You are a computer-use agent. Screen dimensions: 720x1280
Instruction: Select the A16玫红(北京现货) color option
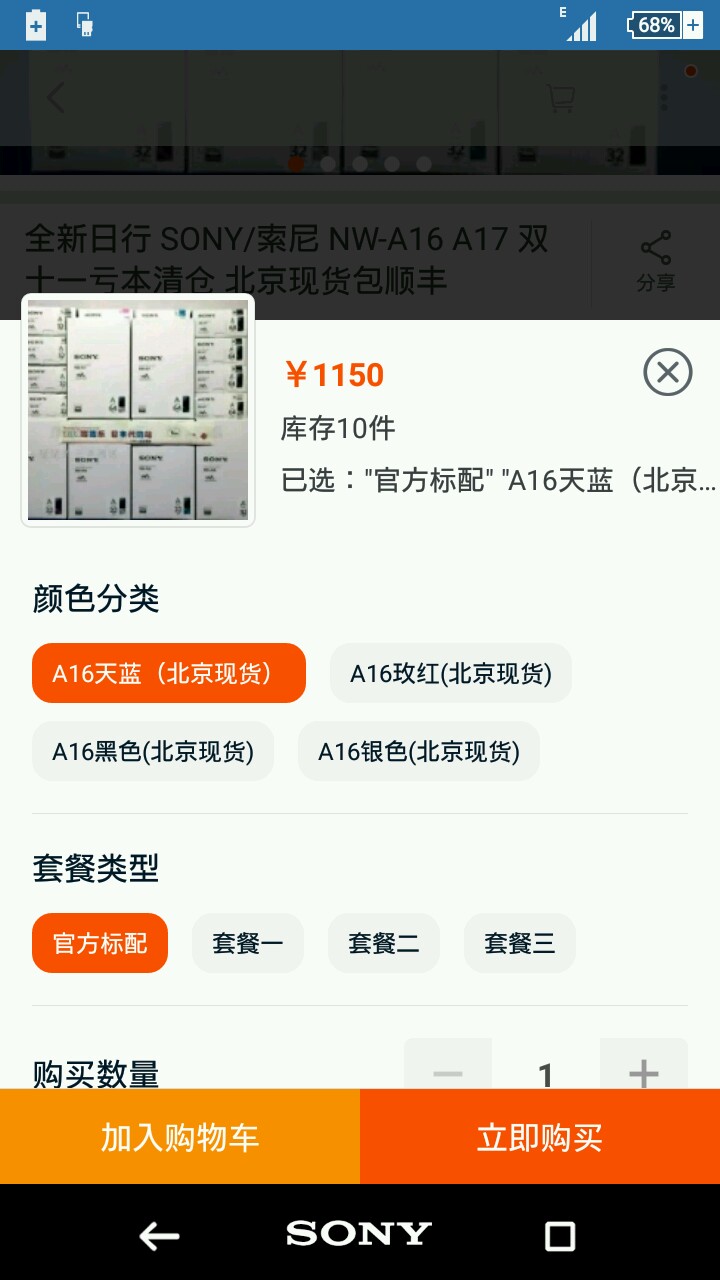point(450,673)
